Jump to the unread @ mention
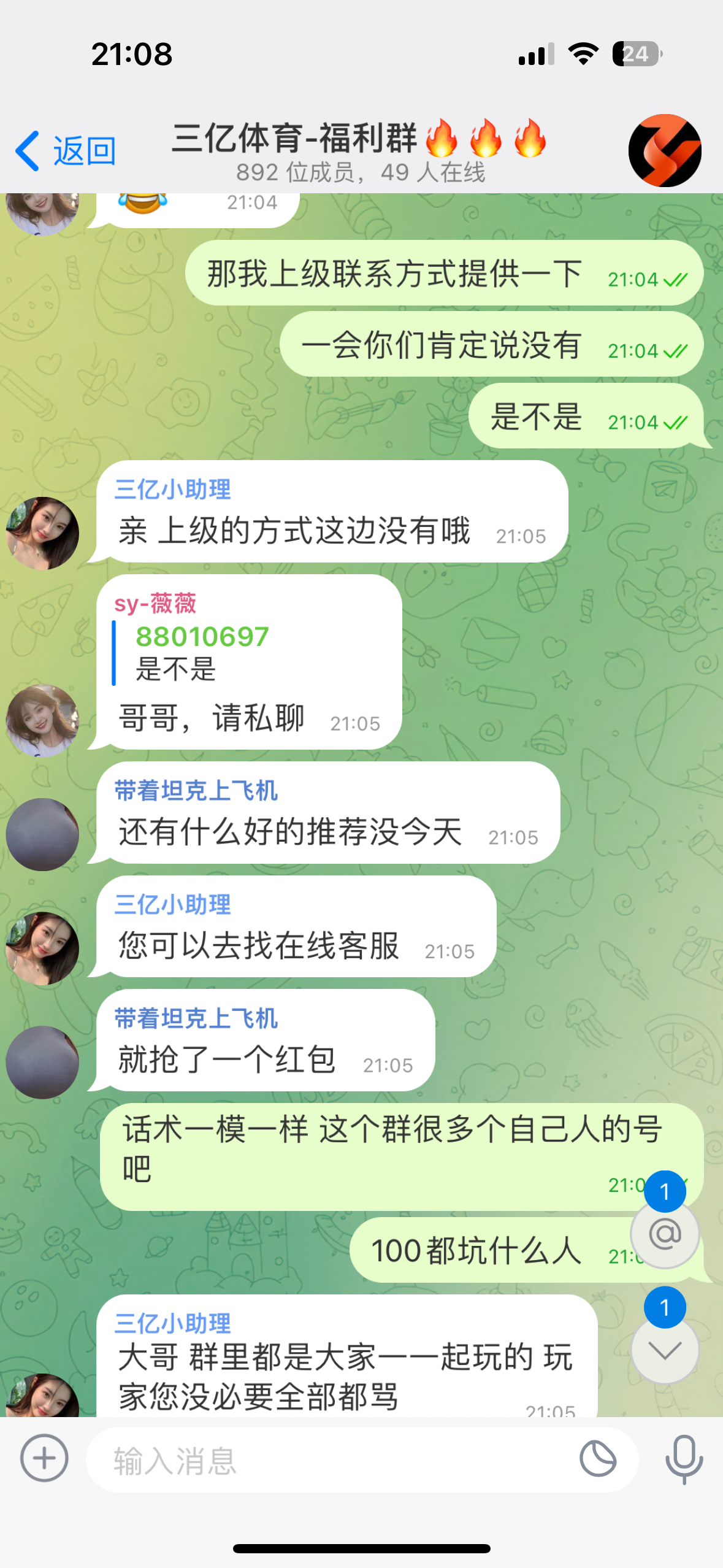This screenshot has height=1568, width=723. click(x=665, y=1233)
